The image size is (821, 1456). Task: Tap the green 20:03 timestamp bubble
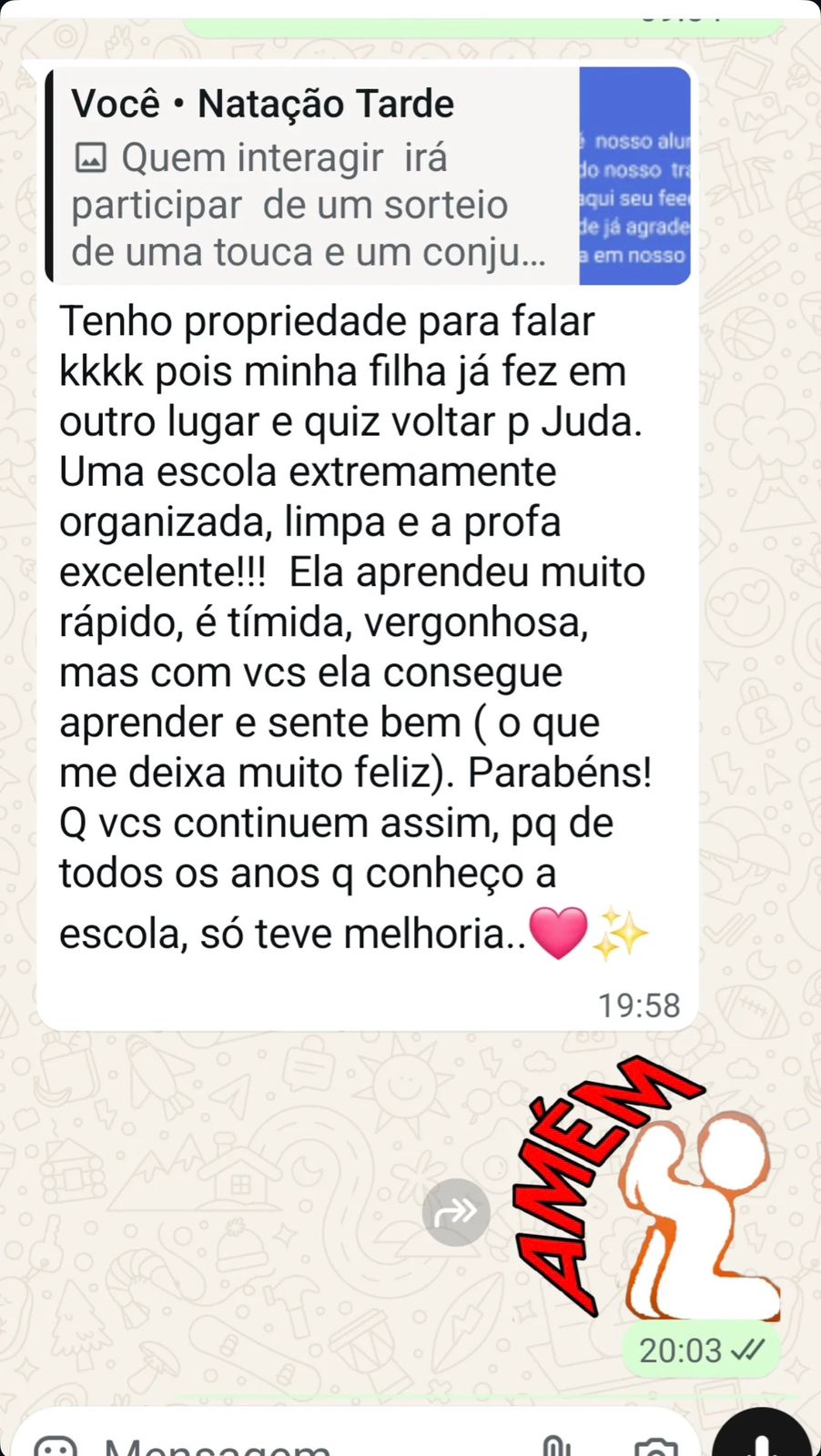[699, 1350]
